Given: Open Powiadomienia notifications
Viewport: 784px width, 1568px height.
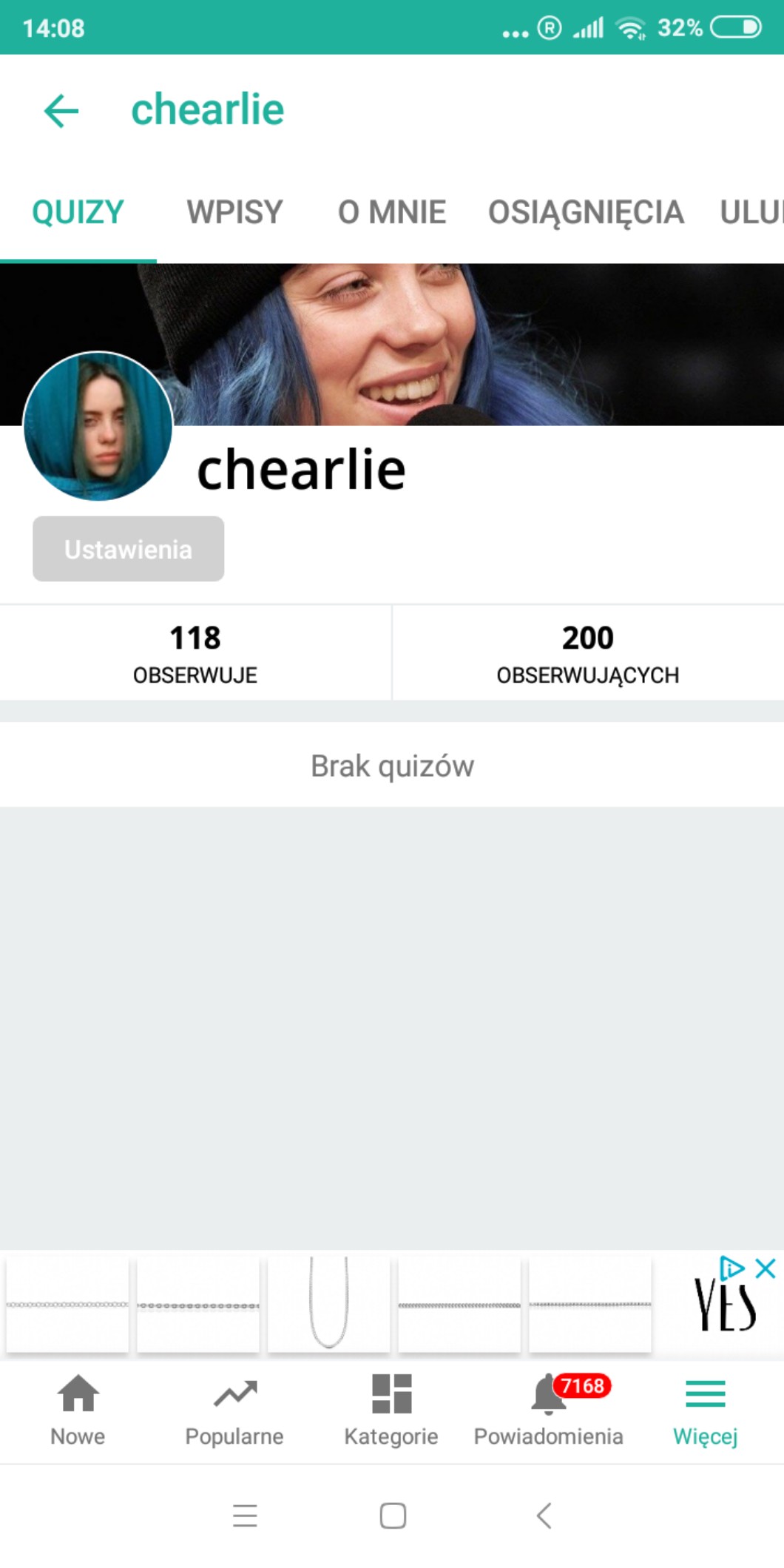Looking at the screenshot, I should point(548,1409).
